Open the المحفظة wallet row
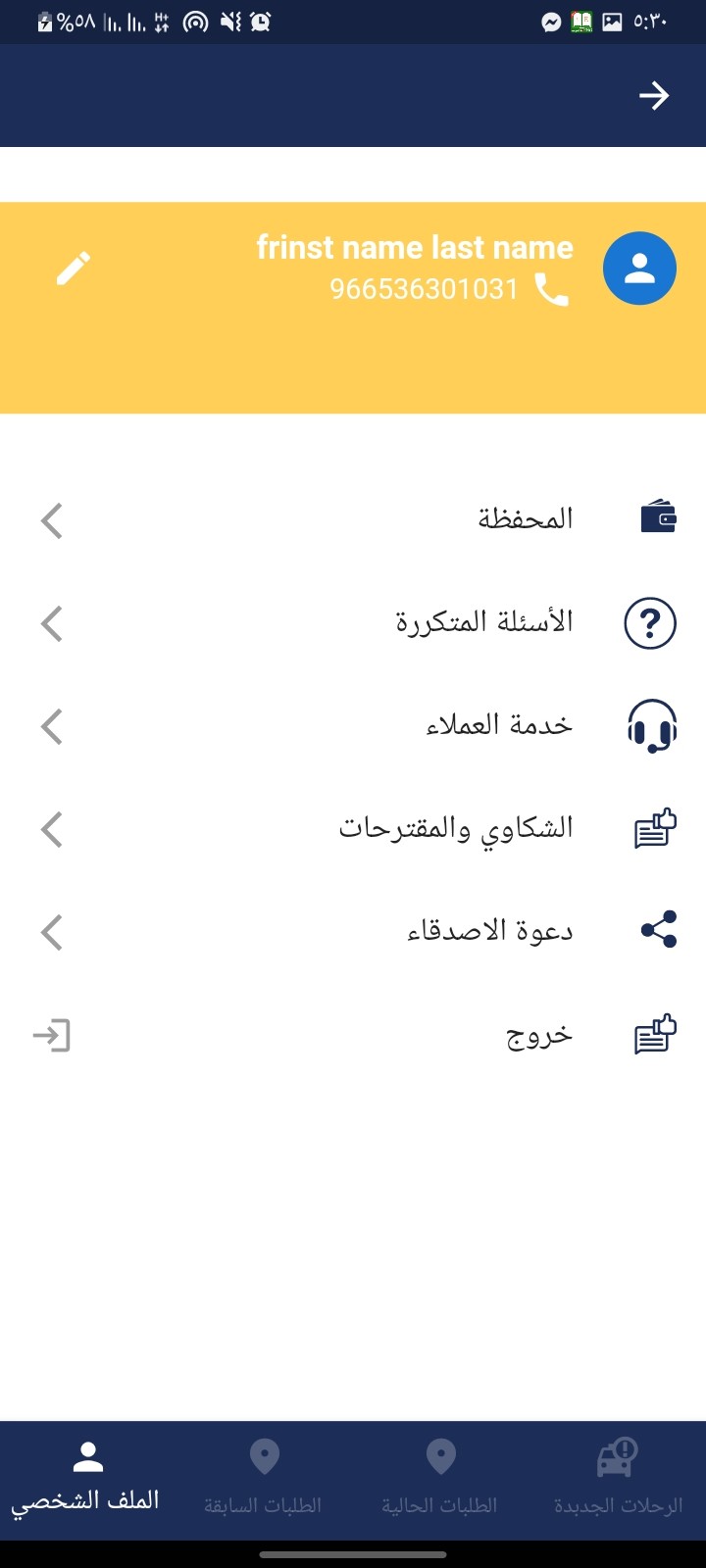 tap(353, 519)
